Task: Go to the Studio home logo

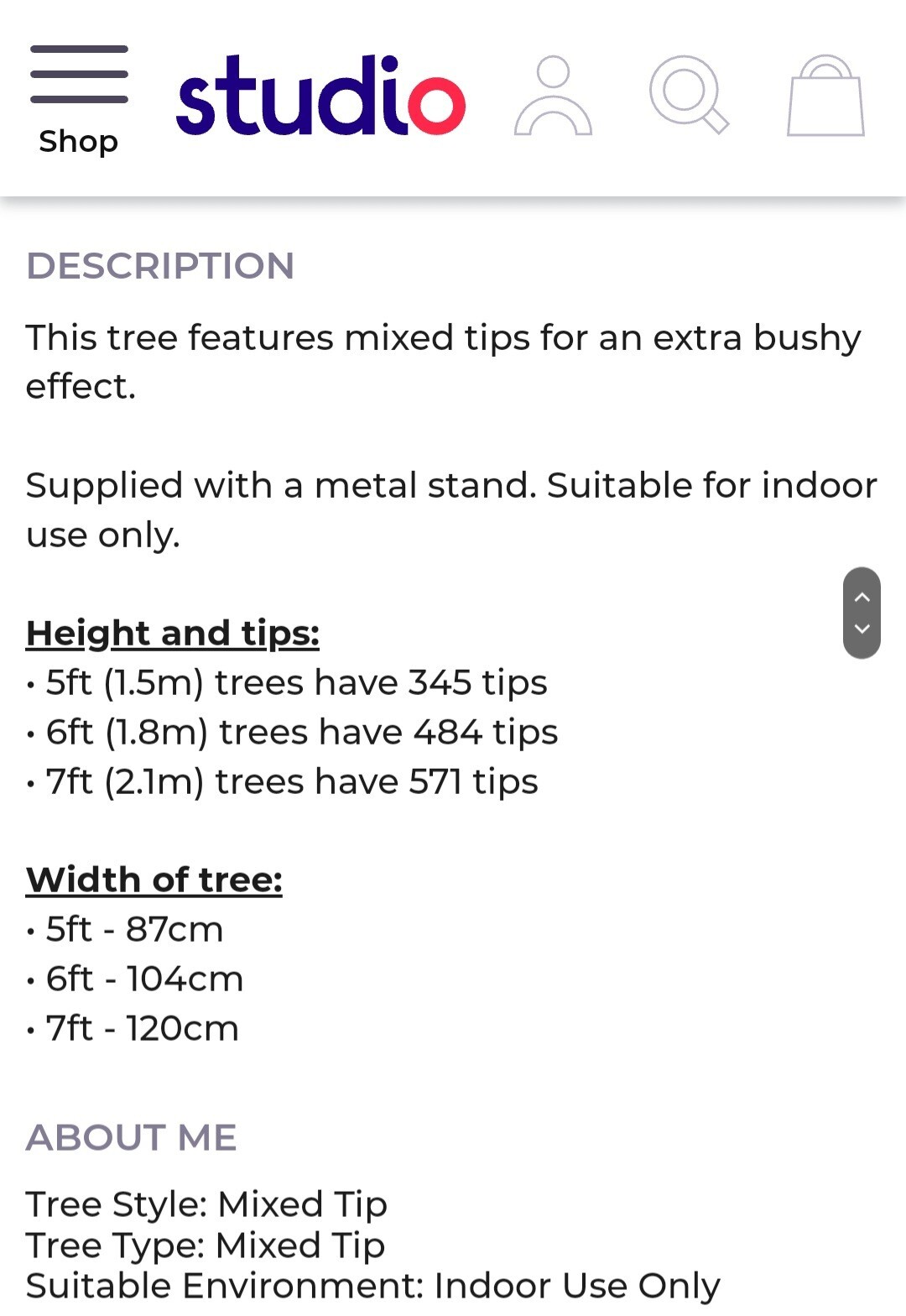Action: [320, 97]
